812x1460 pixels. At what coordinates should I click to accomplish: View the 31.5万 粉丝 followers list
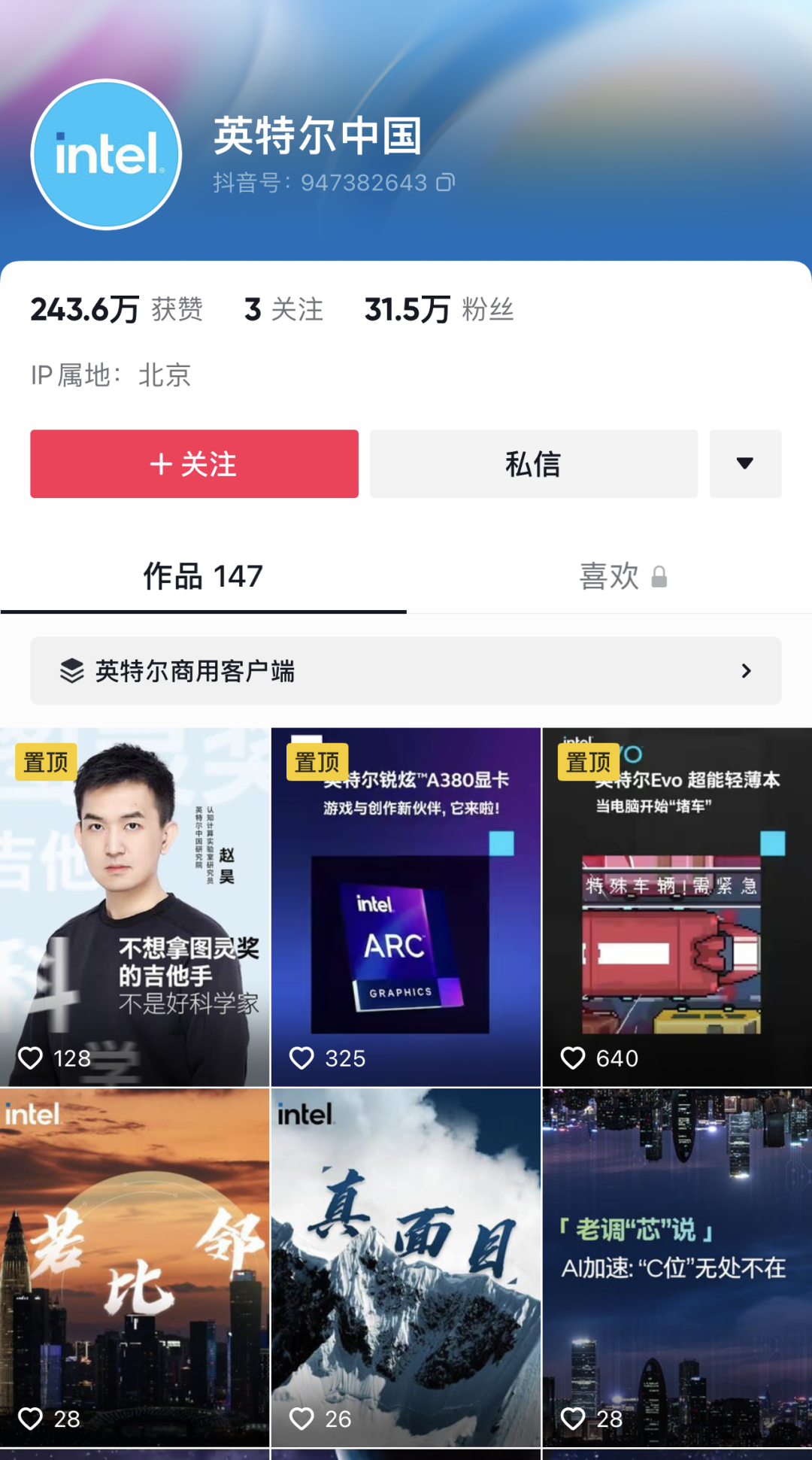pos(438,310)
